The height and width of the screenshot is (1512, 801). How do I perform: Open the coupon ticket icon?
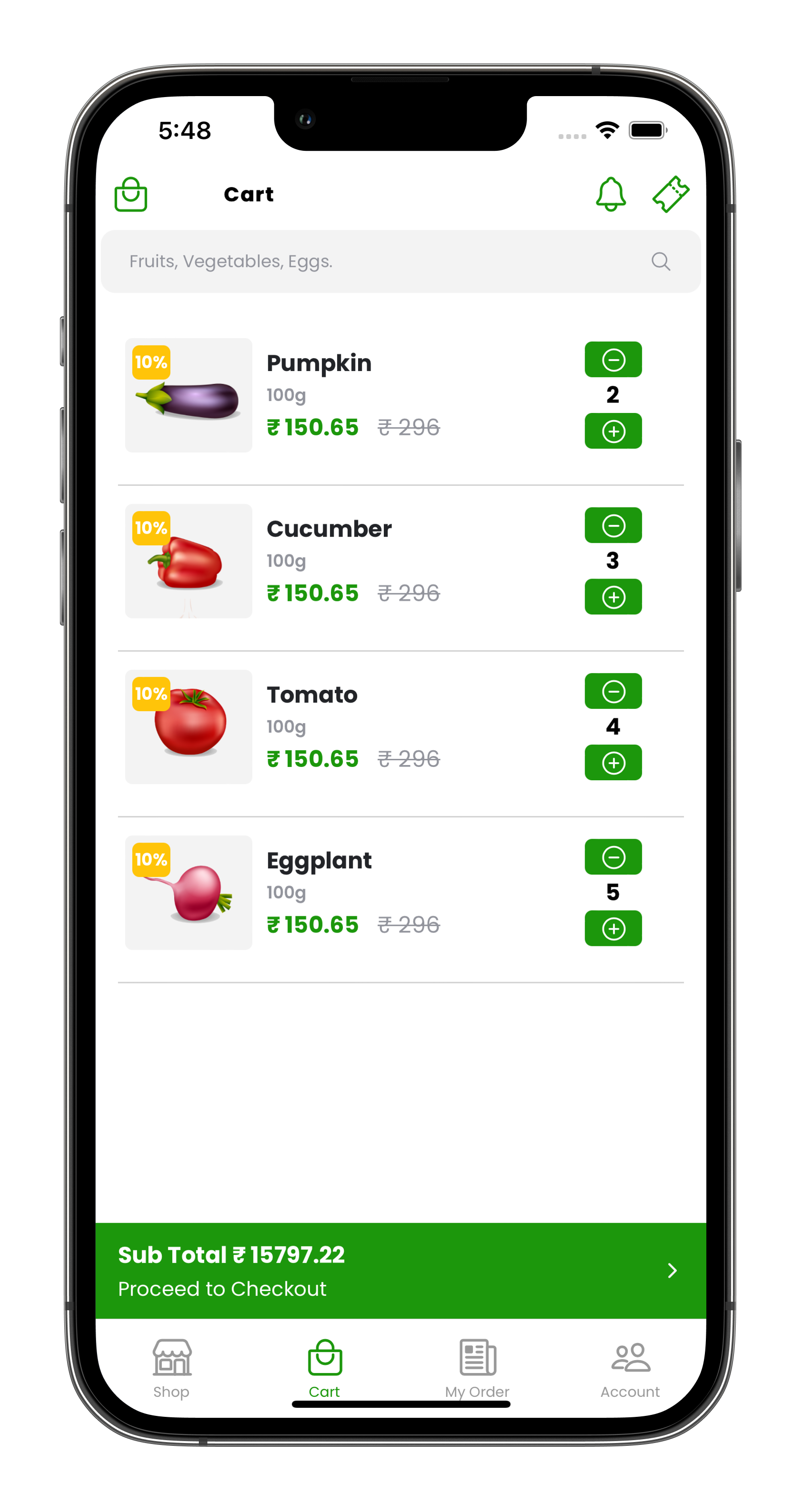point(671,194)
